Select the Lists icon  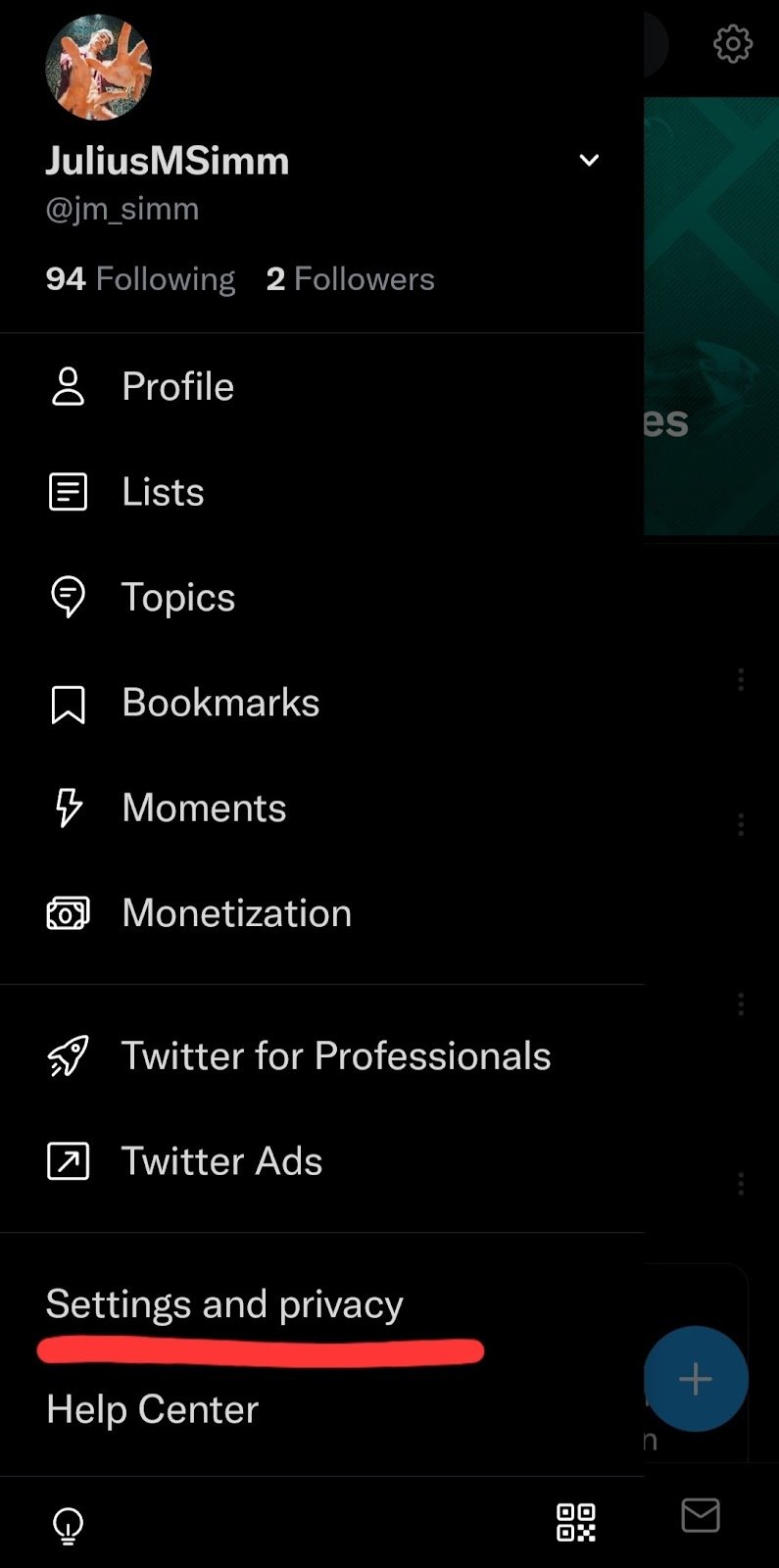coord(67,491)
